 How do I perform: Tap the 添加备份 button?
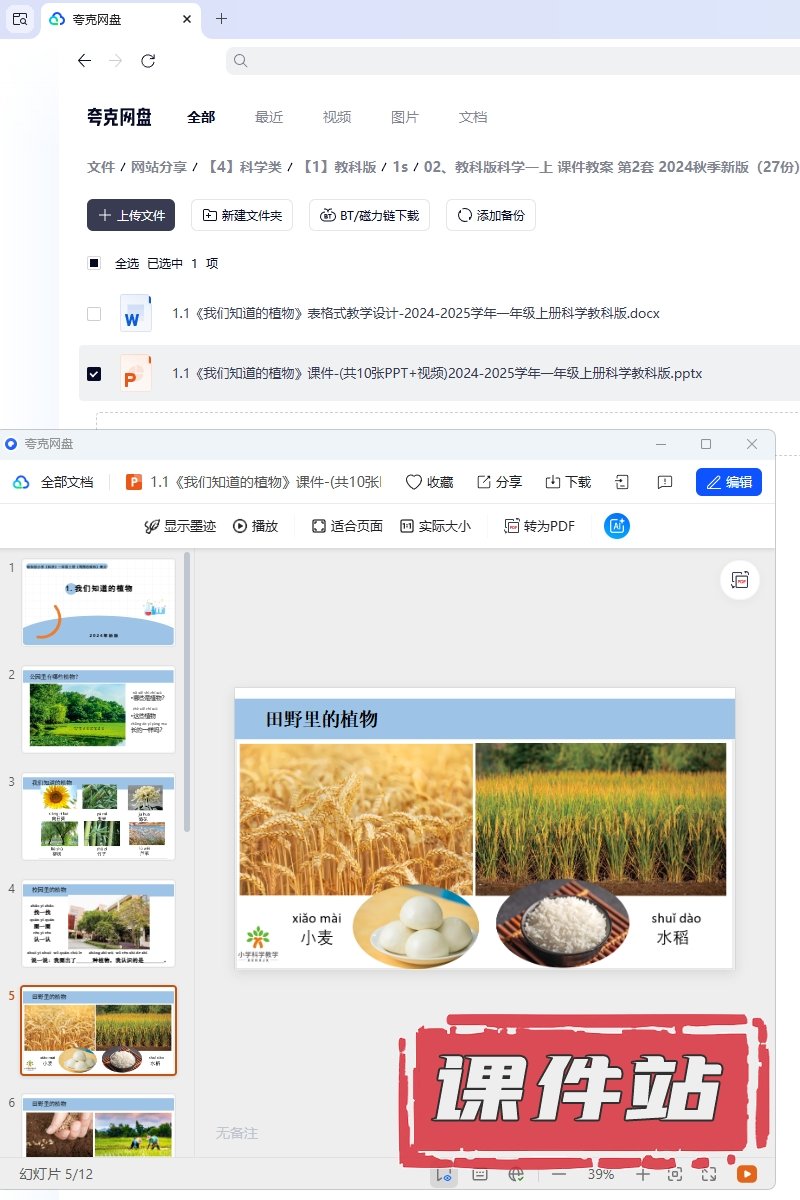tap(490, 215)
